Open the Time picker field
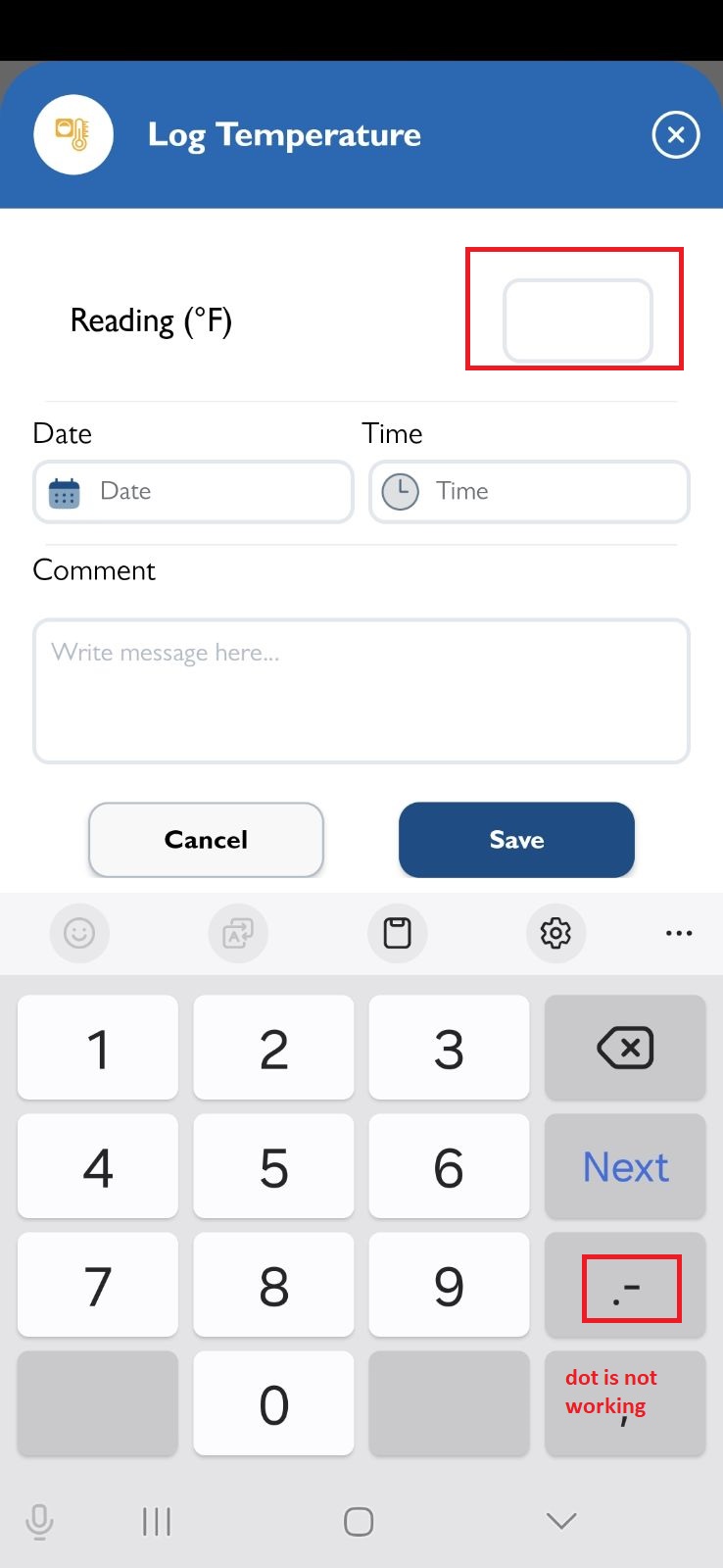The width and height of the screenshot is (723, 1568). 529,491
